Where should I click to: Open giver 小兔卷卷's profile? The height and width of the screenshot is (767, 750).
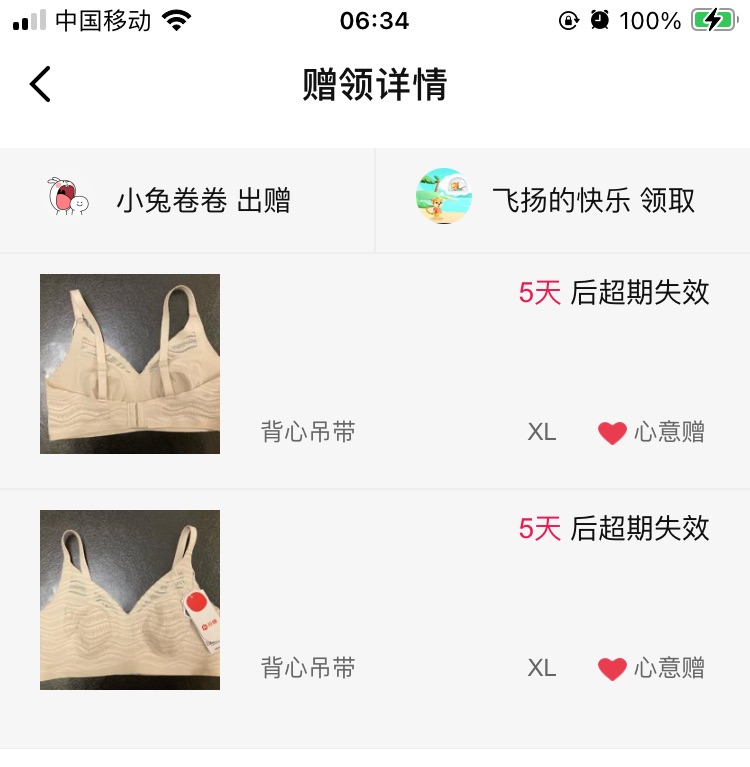[x=68, y=197]
